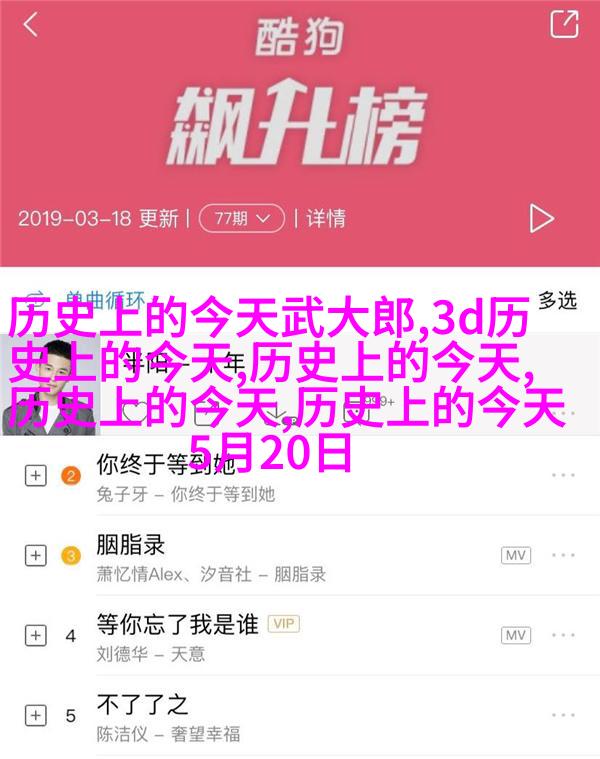This screenshot has width=600, height=759.
Task: Add 胭脂录 using its plus icon
Action: (x=34, y=556)
